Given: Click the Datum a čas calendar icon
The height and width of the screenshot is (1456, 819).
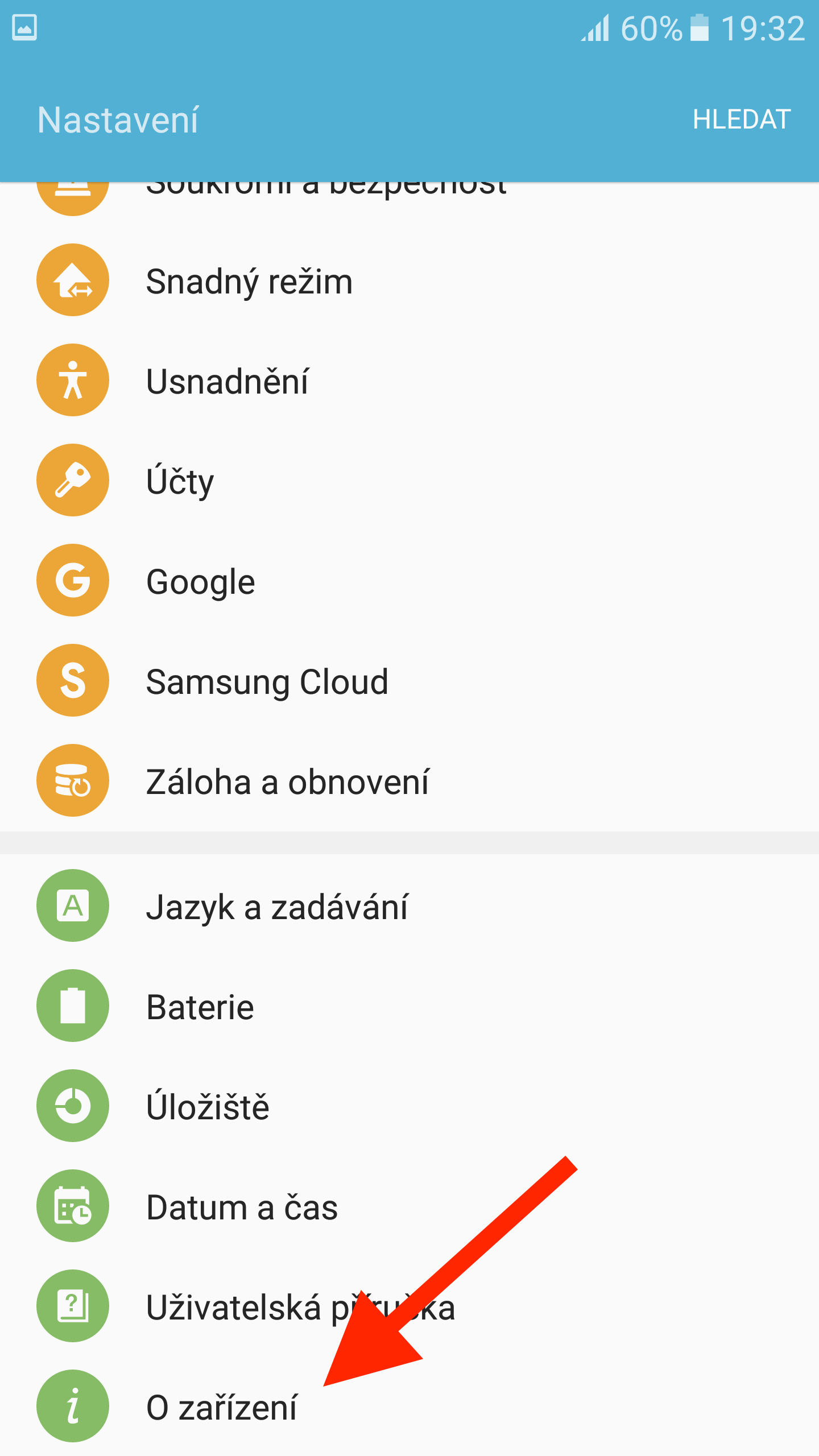Looking at the screenshot, I should tap(72, 1206).
